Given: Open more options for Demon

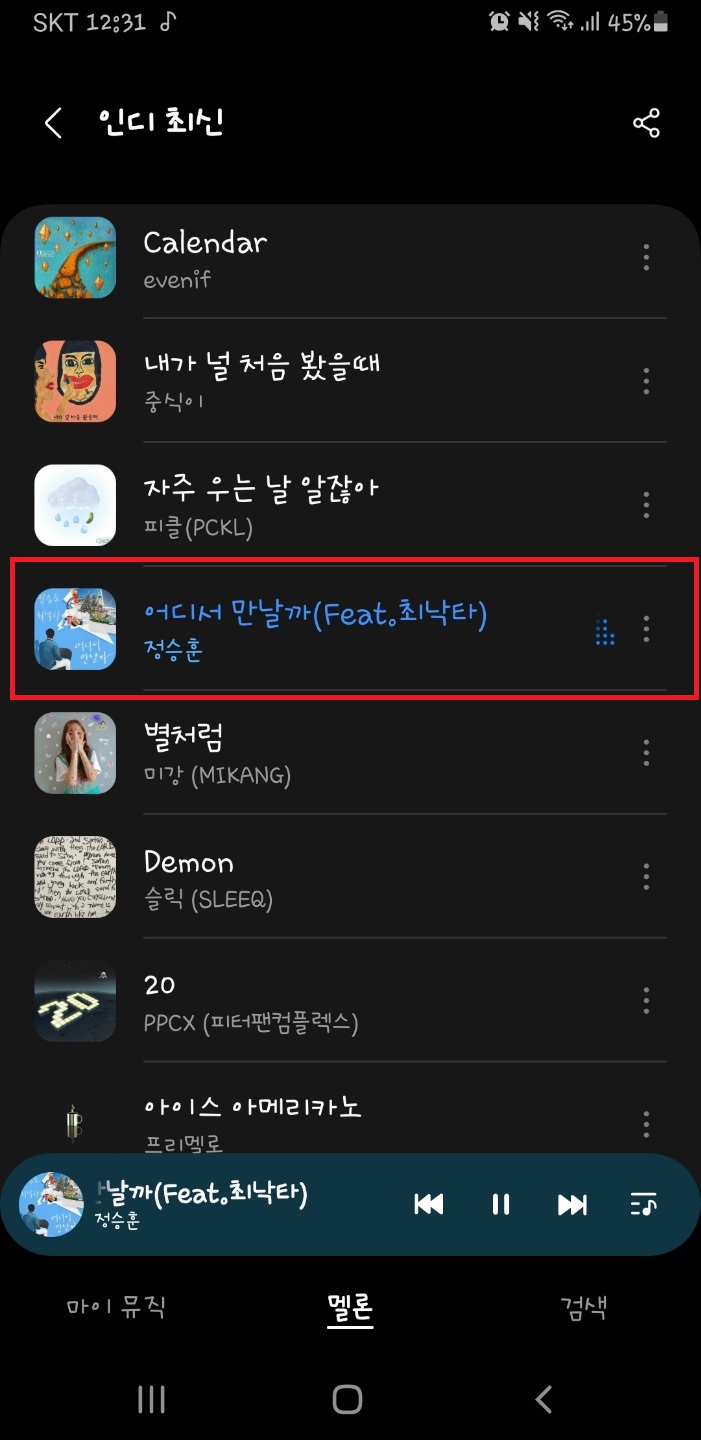Looking at the screenshot, I should pos(646,877).
